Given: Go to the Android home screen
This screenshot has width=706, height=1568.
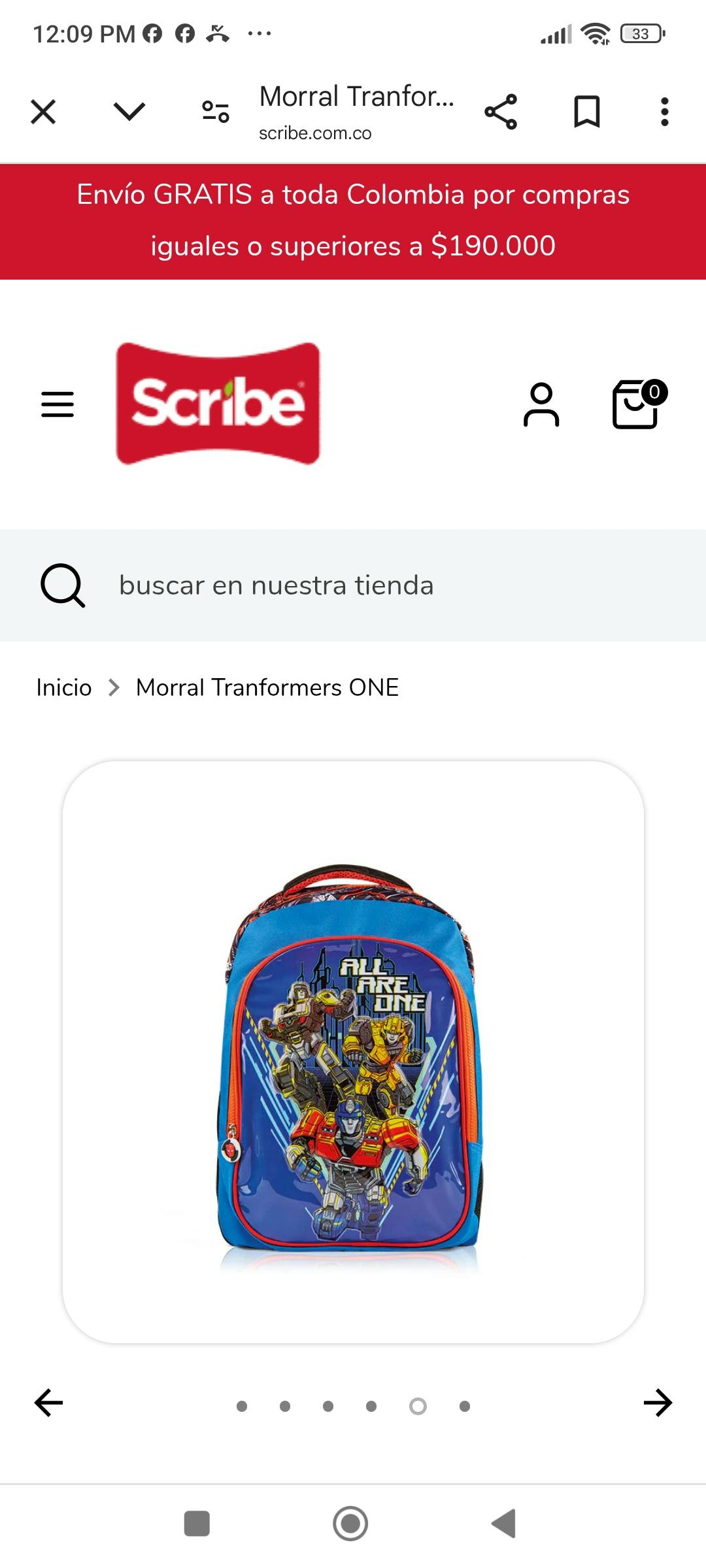Looking at the screenshot, I should pyautogui.click(x=350, y=1524).
